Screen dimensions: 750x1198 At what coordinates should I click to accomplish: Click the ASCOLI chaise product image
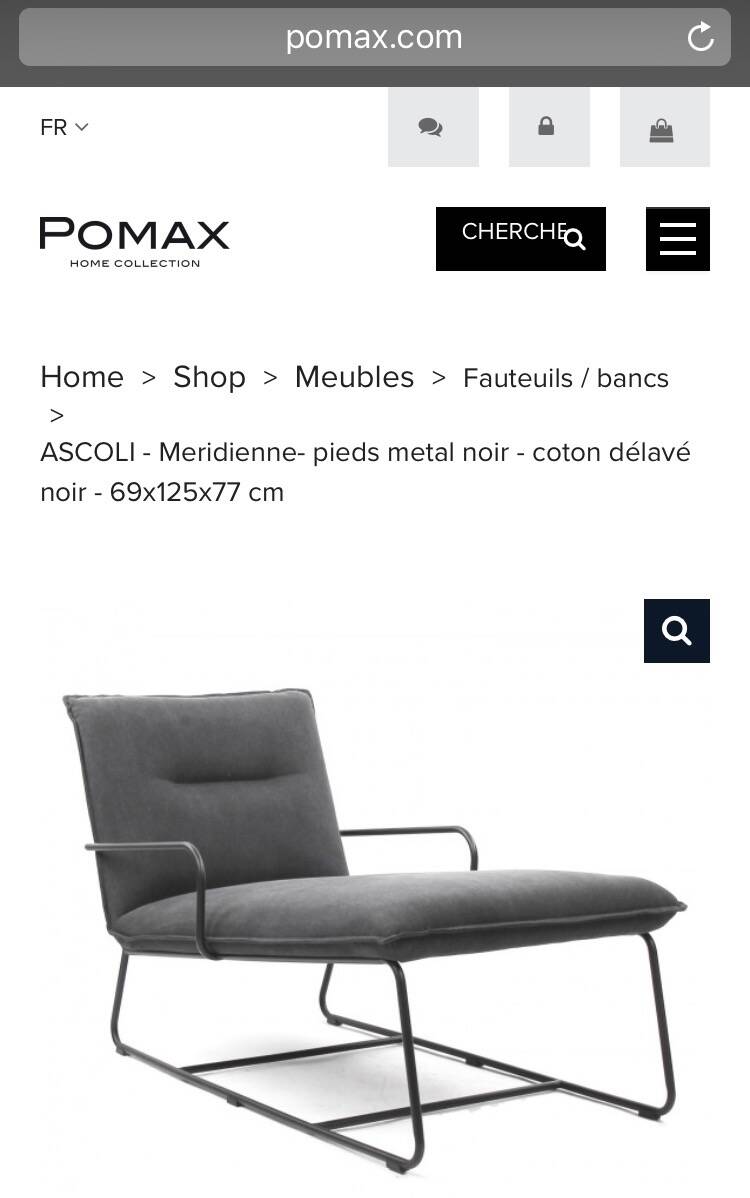(375, 900)
